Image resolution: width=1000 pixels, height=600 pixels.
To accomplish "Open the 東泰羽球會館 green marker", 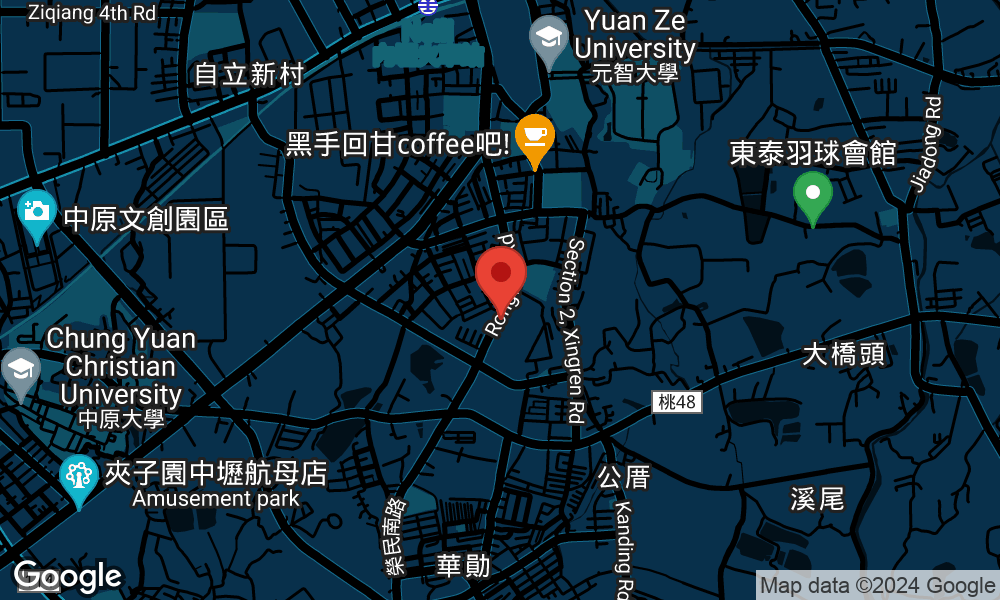I will [x=812, y=194].
